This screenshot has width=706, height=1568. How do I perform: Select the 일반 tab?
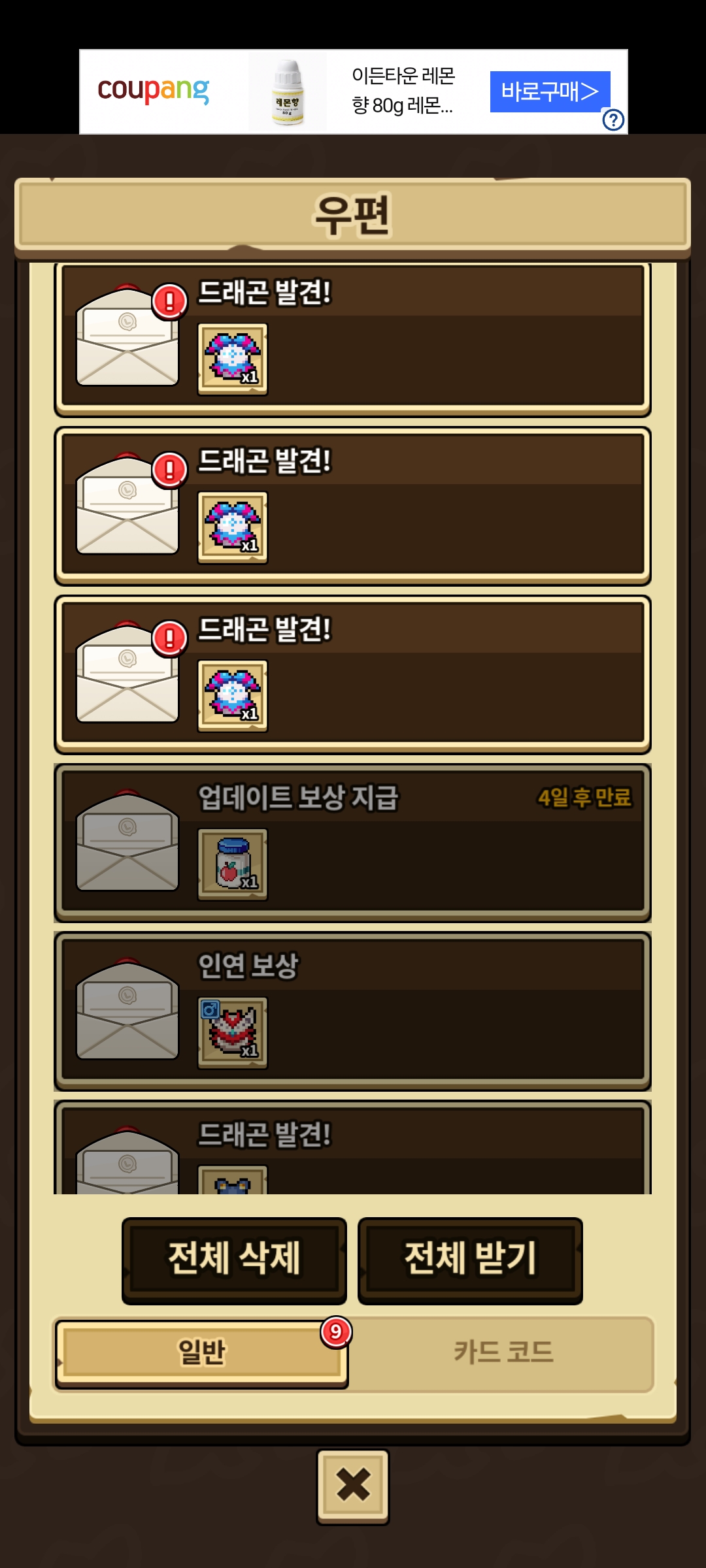[x=201, y=1352]
